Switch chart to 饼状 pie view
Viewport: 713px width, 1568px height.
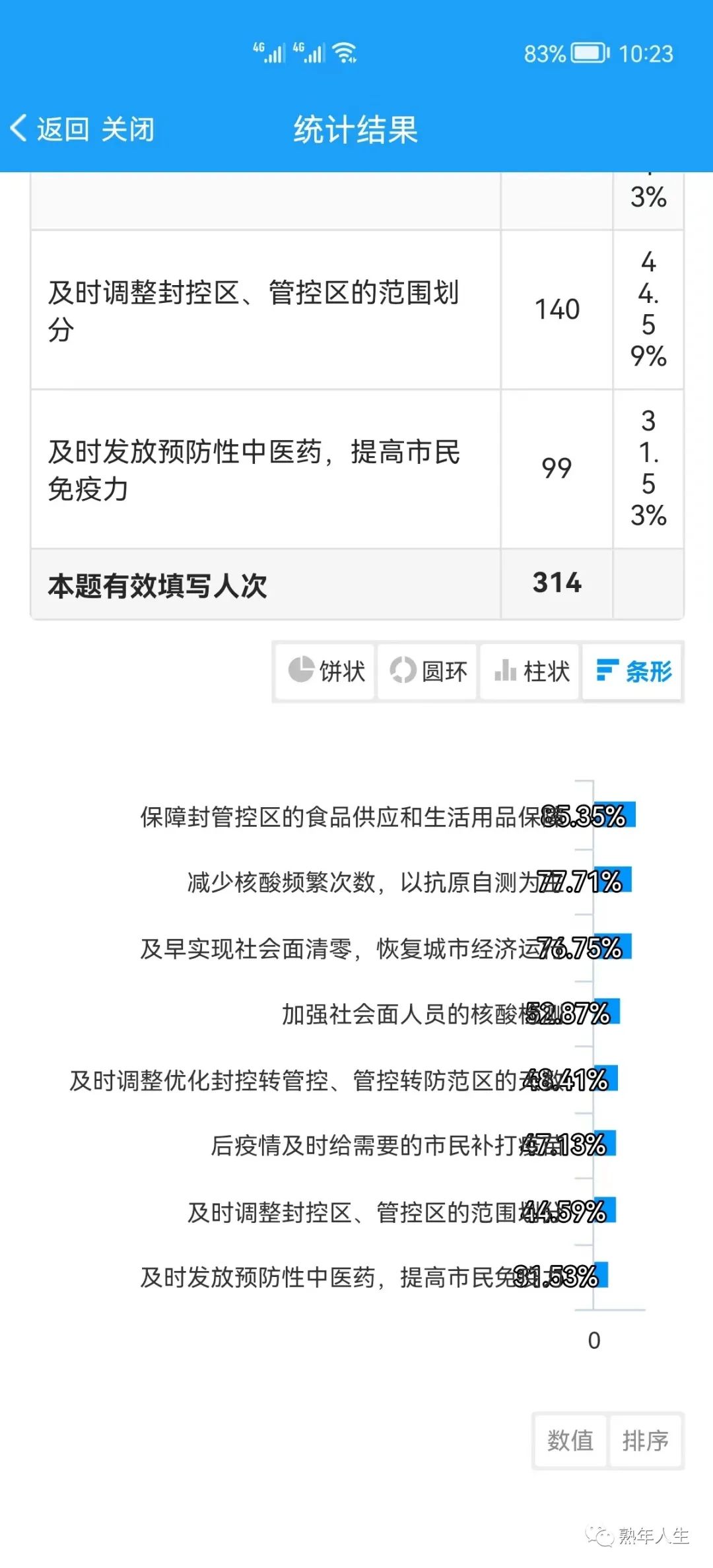pos(326,671)
